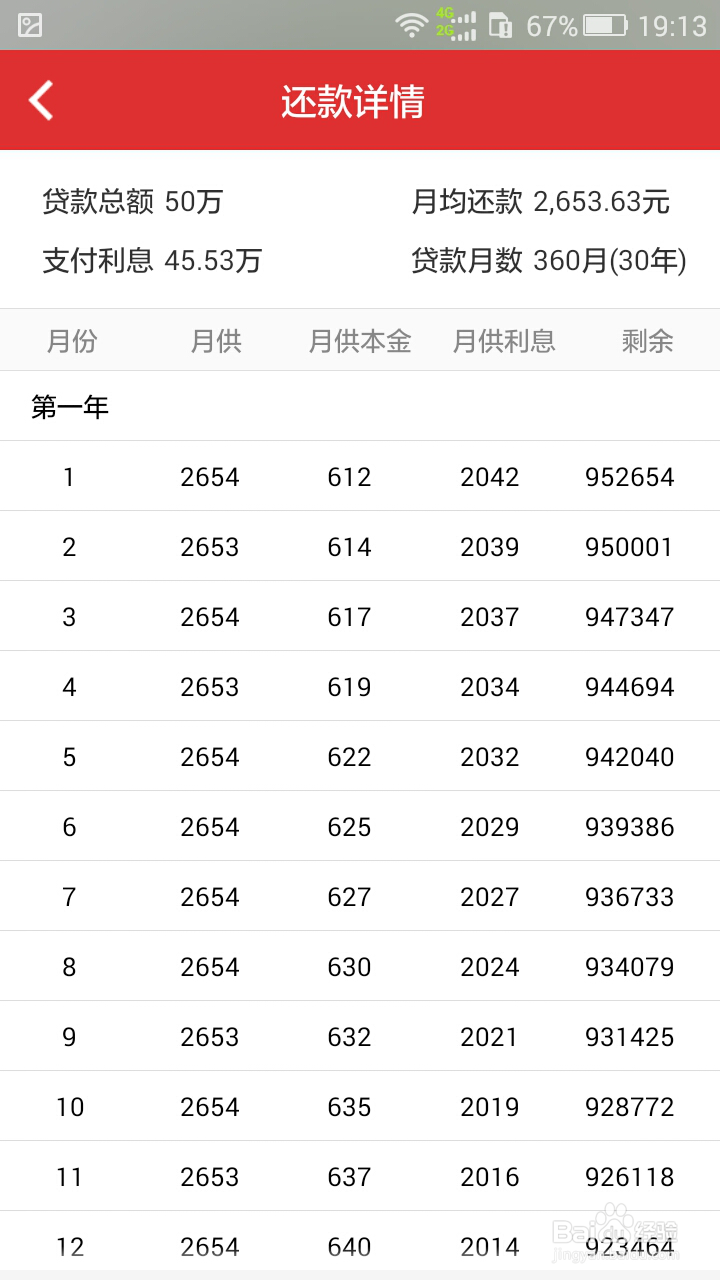Tap the 贷款总额 50万 summary value

133,202
